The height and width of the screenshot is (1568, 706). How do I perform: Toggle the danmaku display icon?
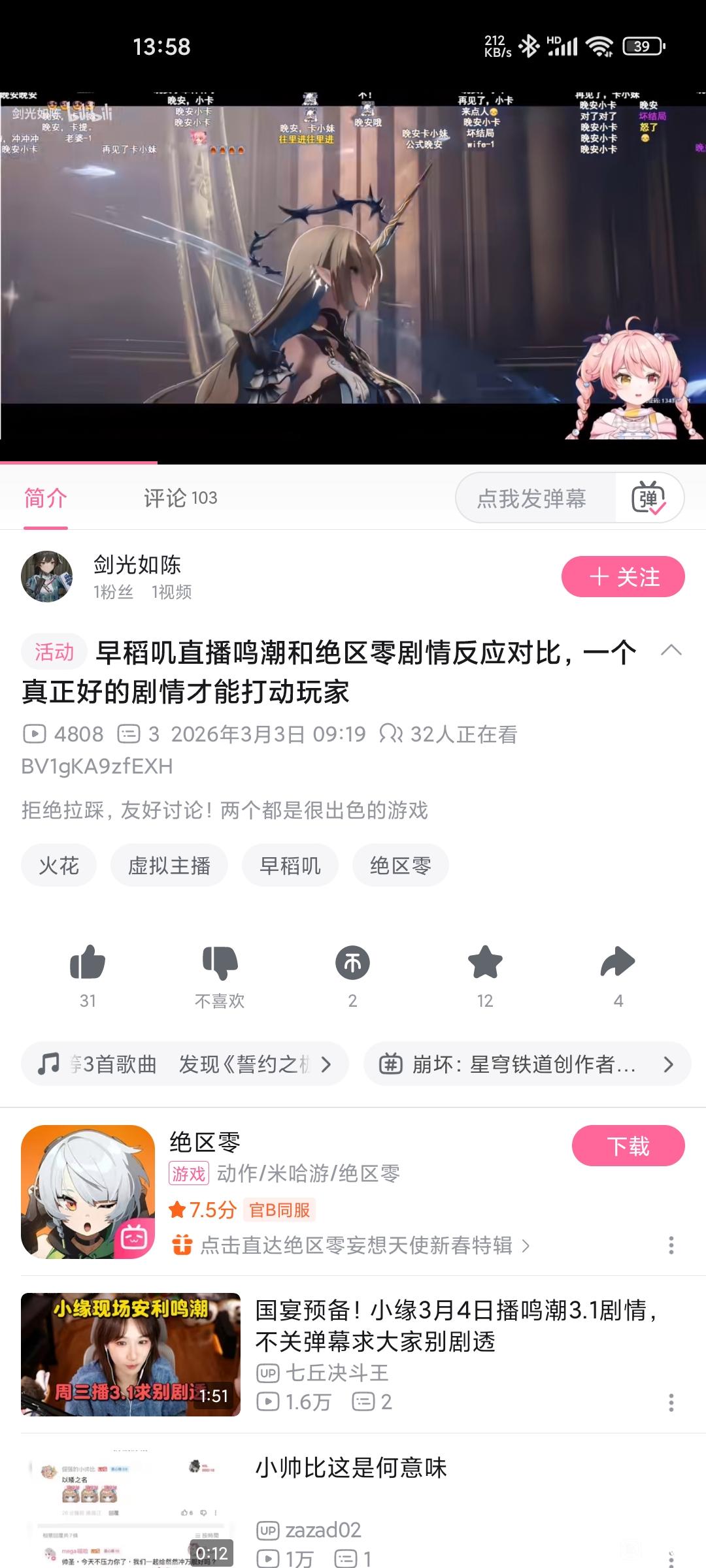click(x=649, y=498)
